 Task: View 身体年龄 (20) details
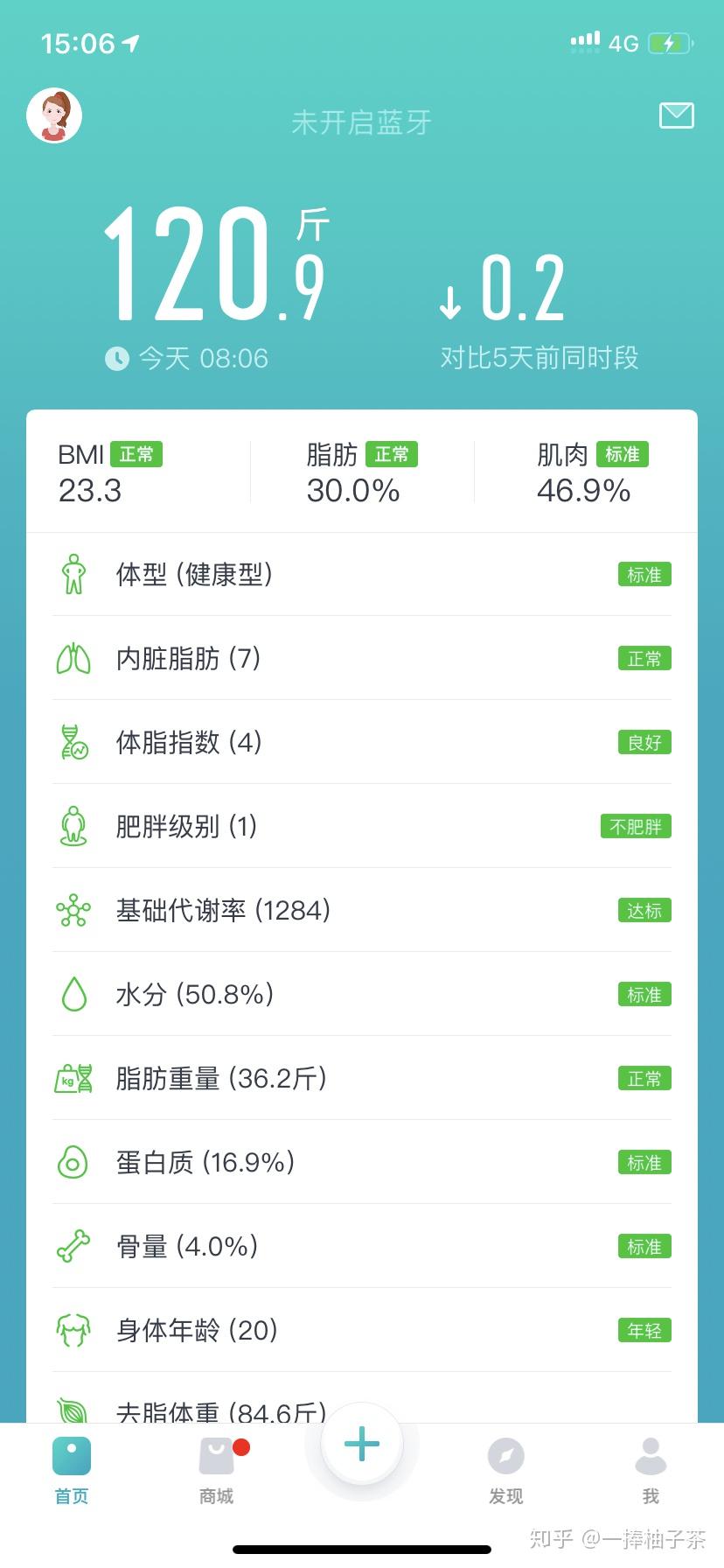(x=362, y=1330)
